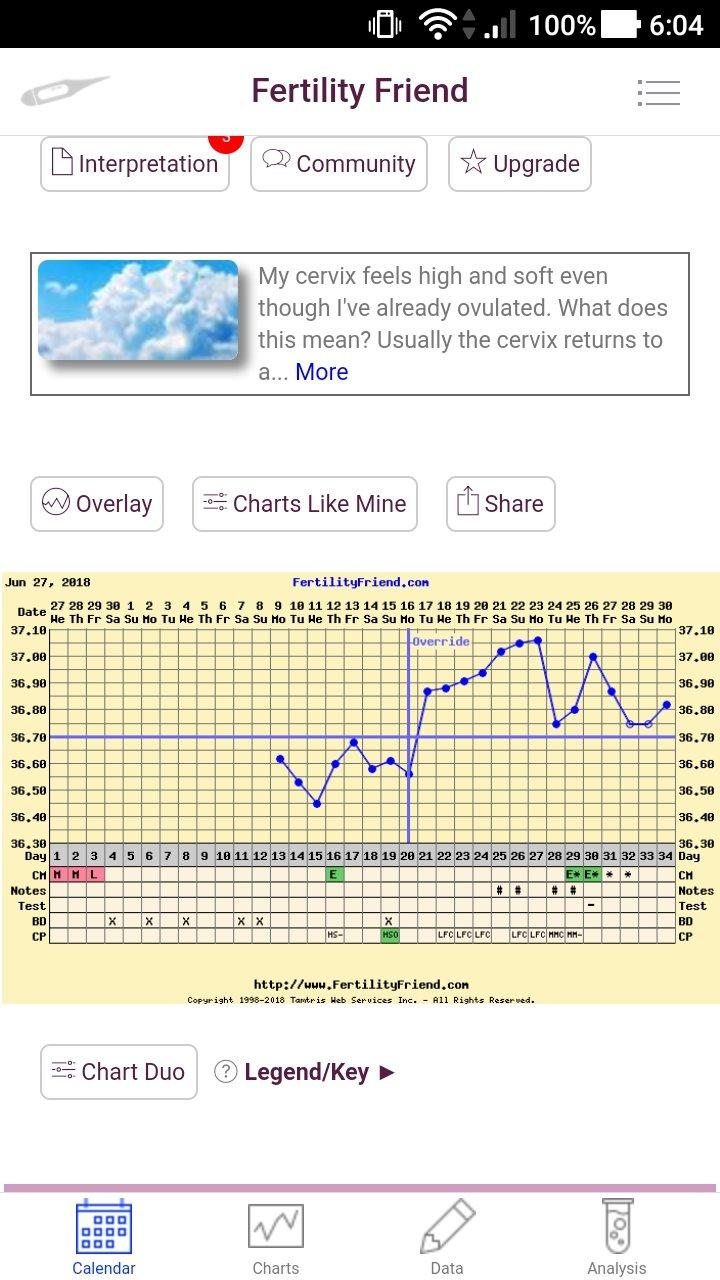Switch to the Charts tab

pyautogui.click(x=276, y=1240)
